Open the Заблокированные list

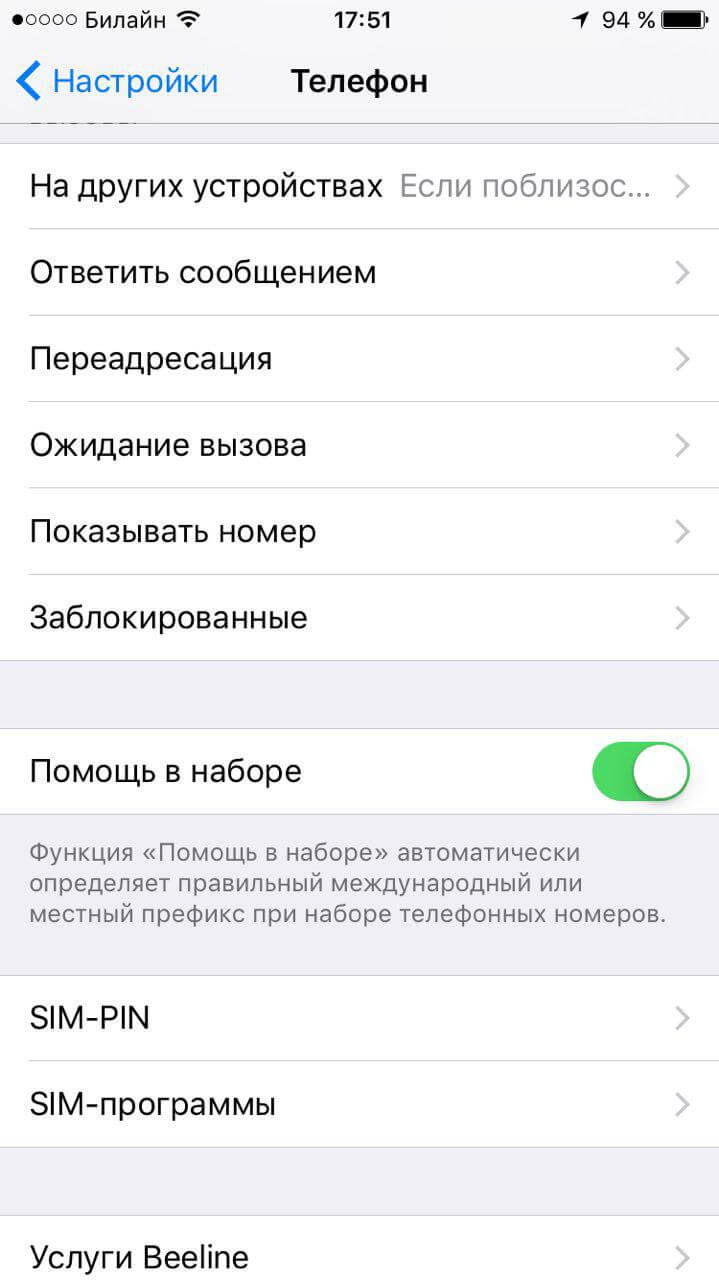(359, 617)
